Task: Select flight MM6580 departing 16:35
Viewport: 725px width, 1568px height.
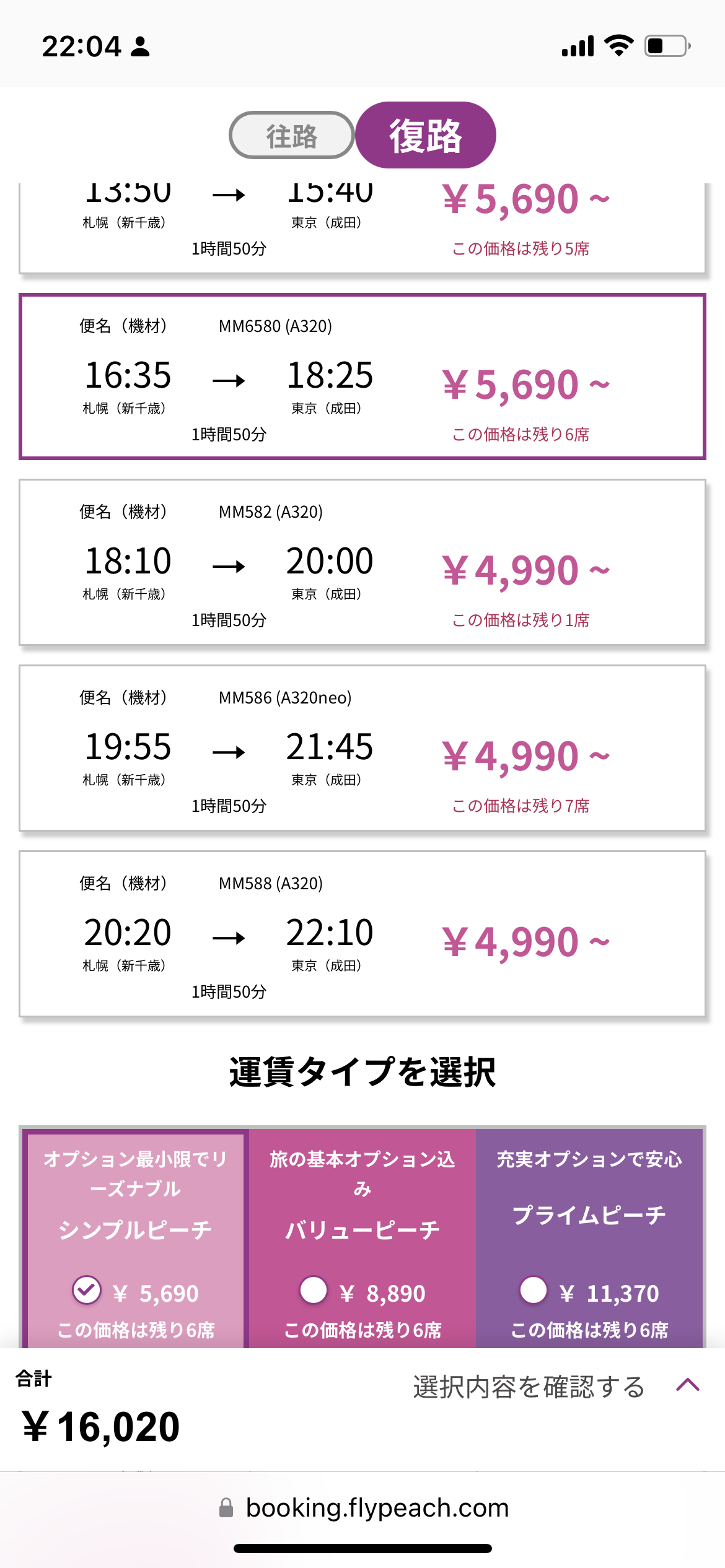Action: pyautogui.click(x=362, y=377)
